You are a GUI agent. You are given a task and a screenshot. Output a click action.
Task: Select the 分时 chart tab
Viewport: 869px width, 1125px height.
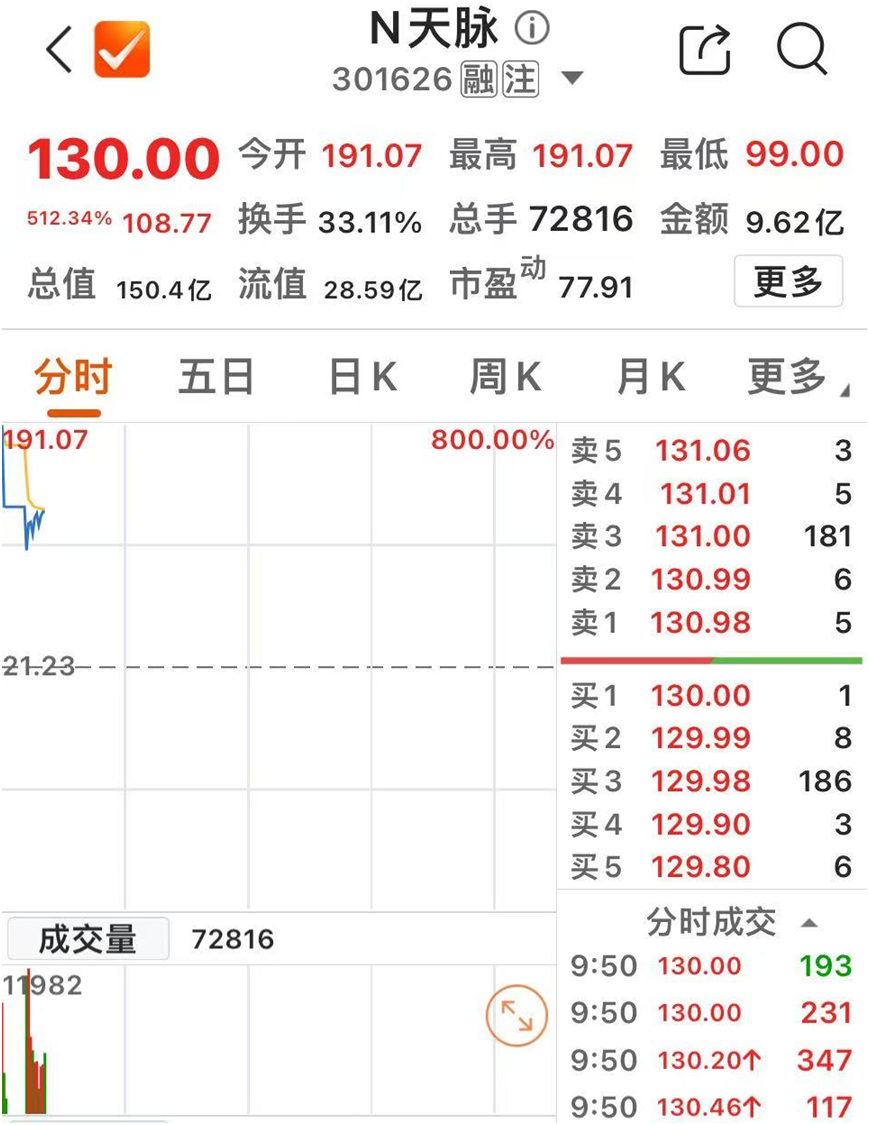point(73,378)
